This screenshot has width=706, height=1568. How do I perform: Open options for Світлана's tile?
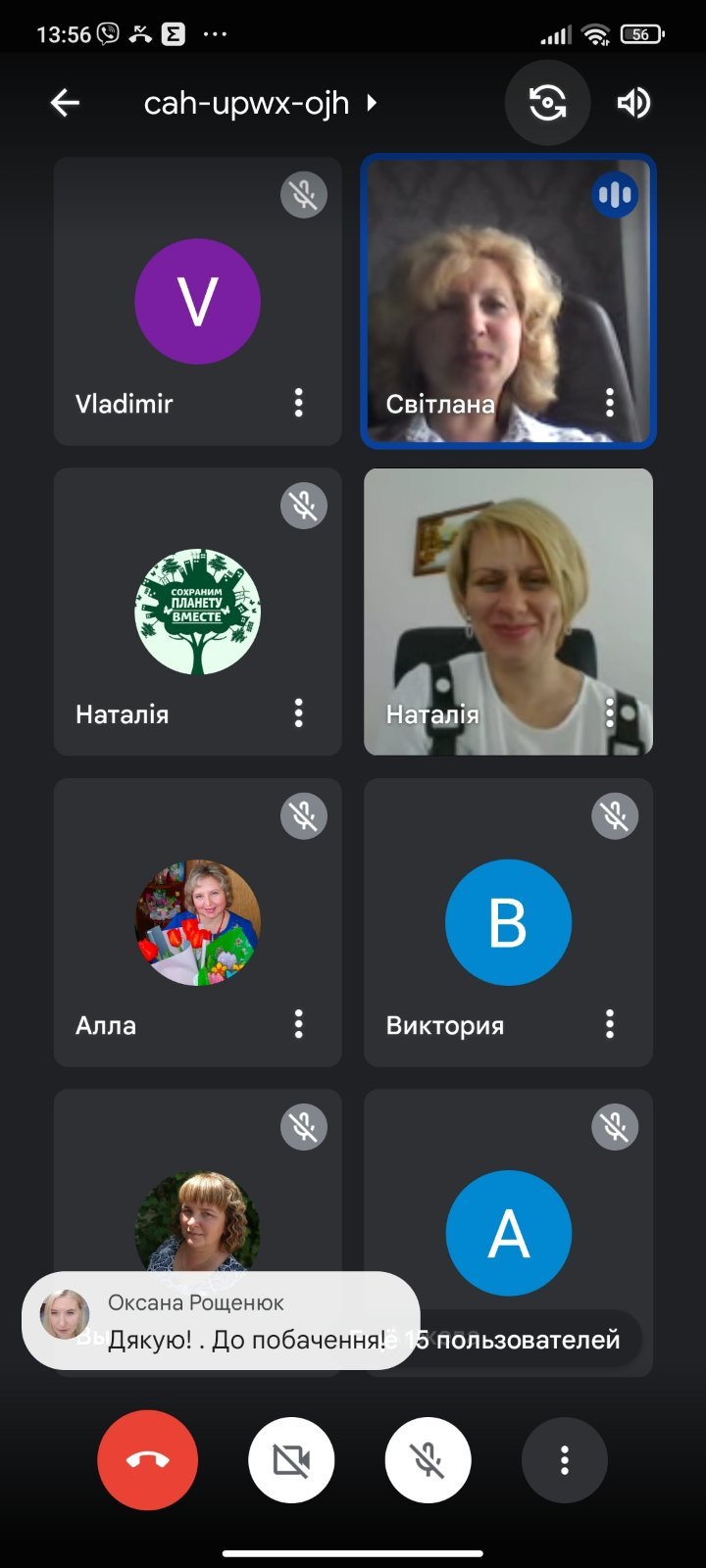click(610, 403)
